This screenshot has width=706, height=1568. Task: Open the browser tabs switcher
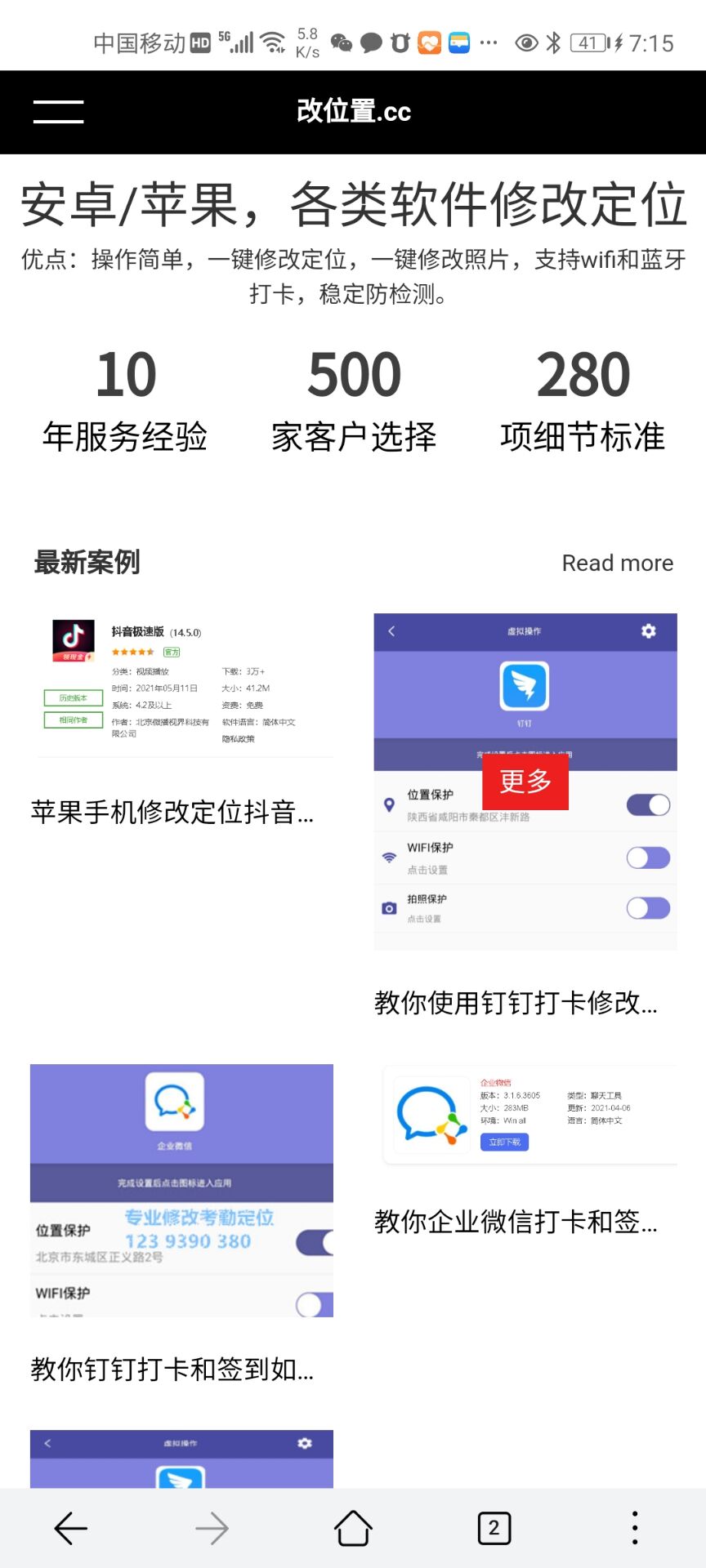click(494, 1528)
